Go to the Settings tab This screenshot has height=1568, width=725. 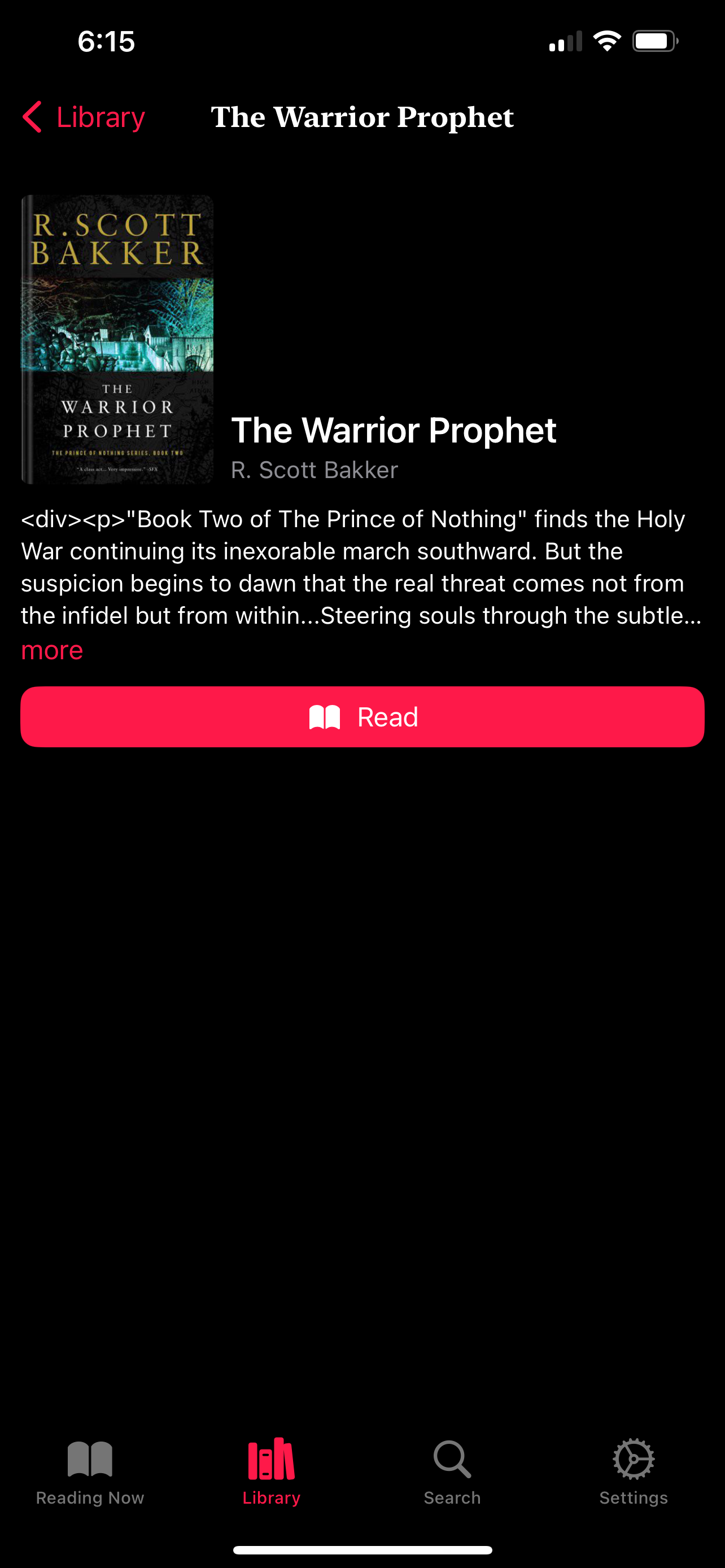633,1471
